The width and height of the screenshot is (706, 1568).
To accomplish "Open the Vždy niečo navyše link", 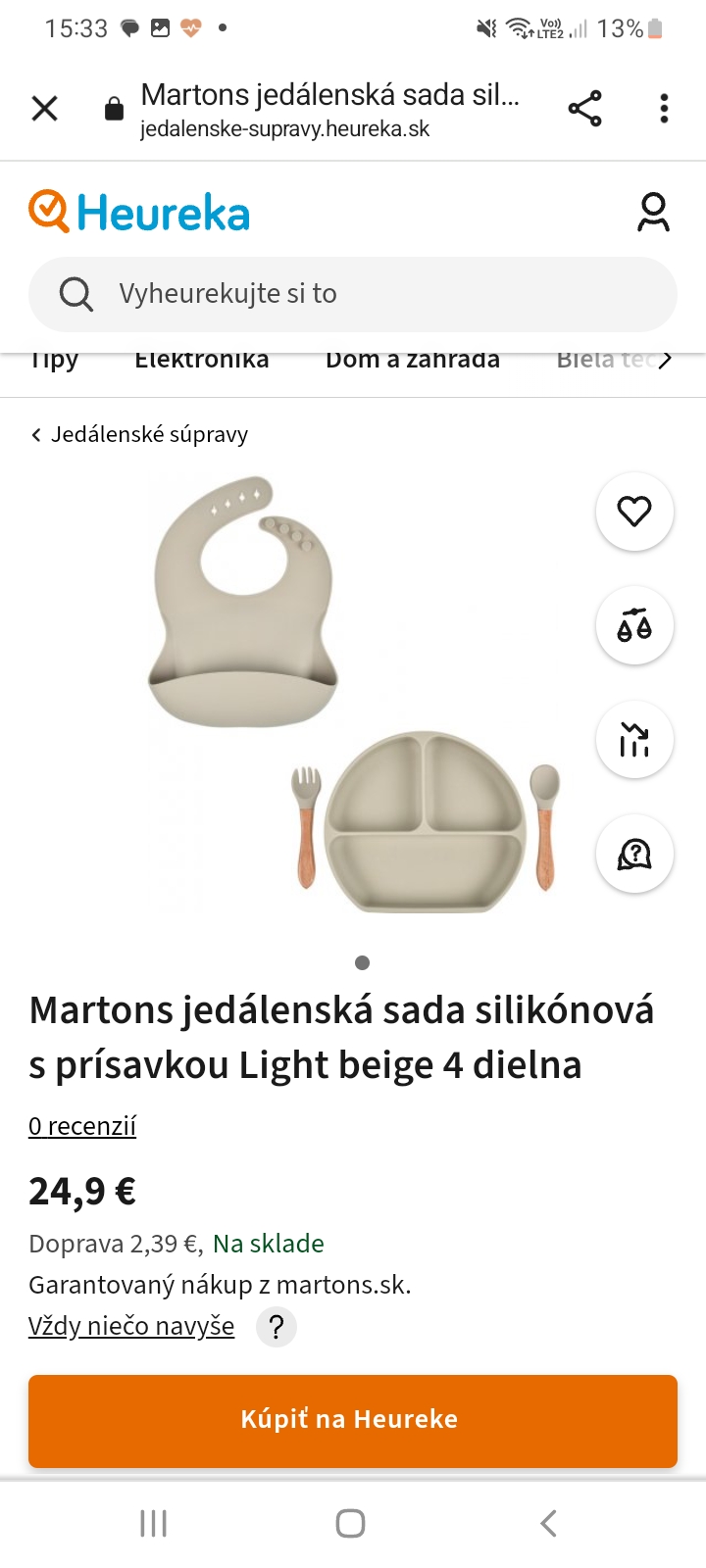I will [x=131, y=1326].
